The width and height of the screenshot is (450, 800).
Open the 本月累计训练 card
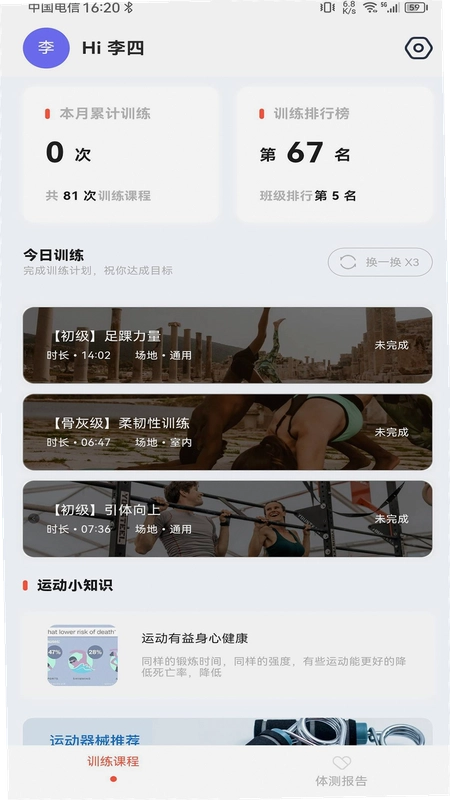coord(121,154)
